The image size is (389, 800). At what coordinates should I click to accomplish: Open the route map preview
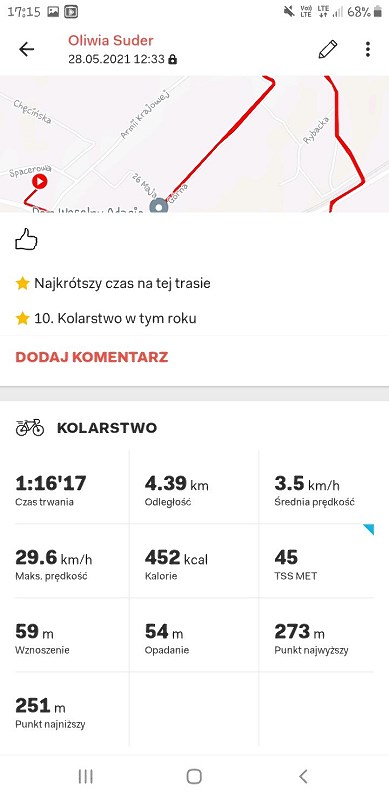pos(194,144)
